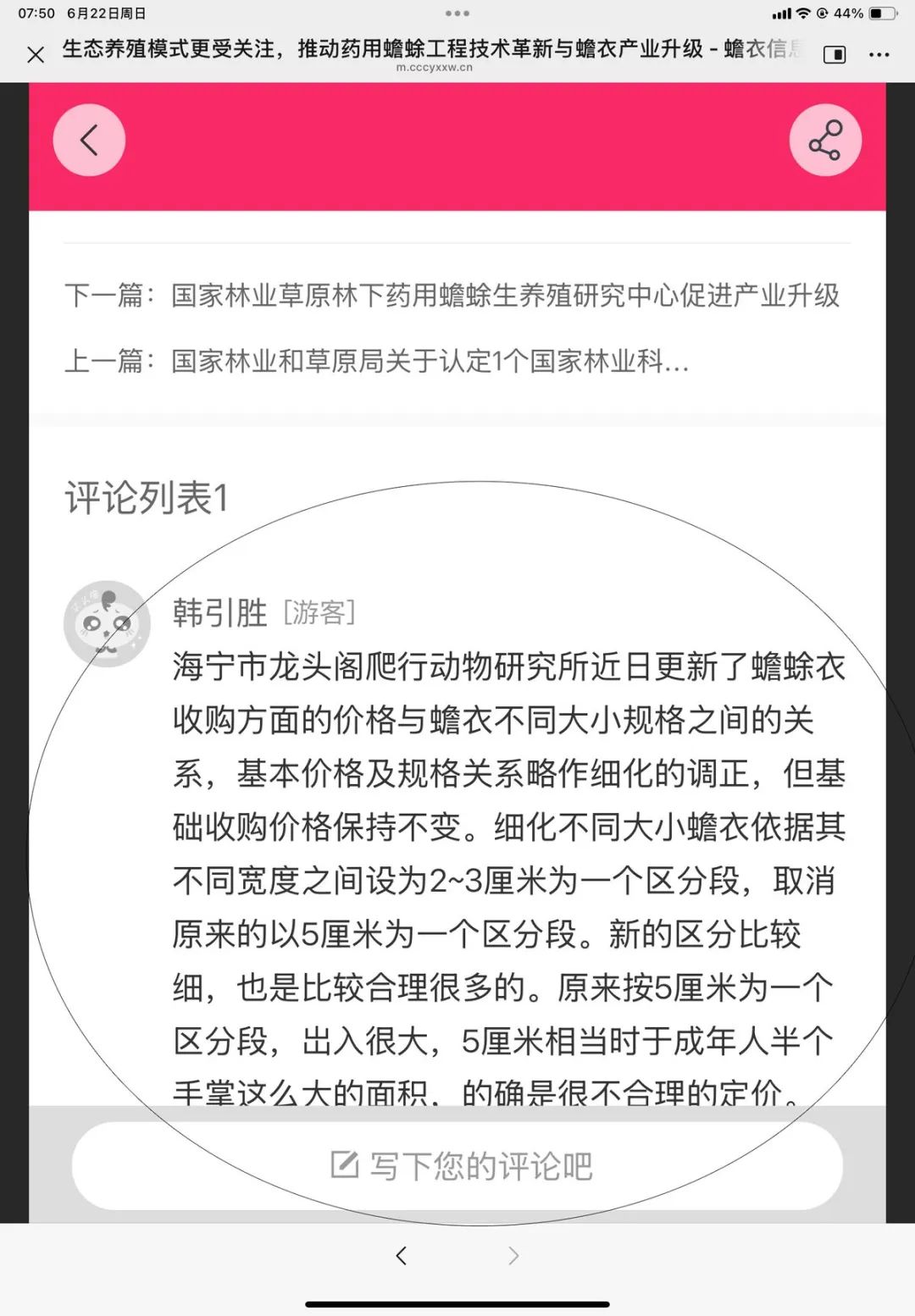915x1316 pixels.
Task: Open next article about 国家林业草原林下药用蟾蜍
Action: point(504,296)
